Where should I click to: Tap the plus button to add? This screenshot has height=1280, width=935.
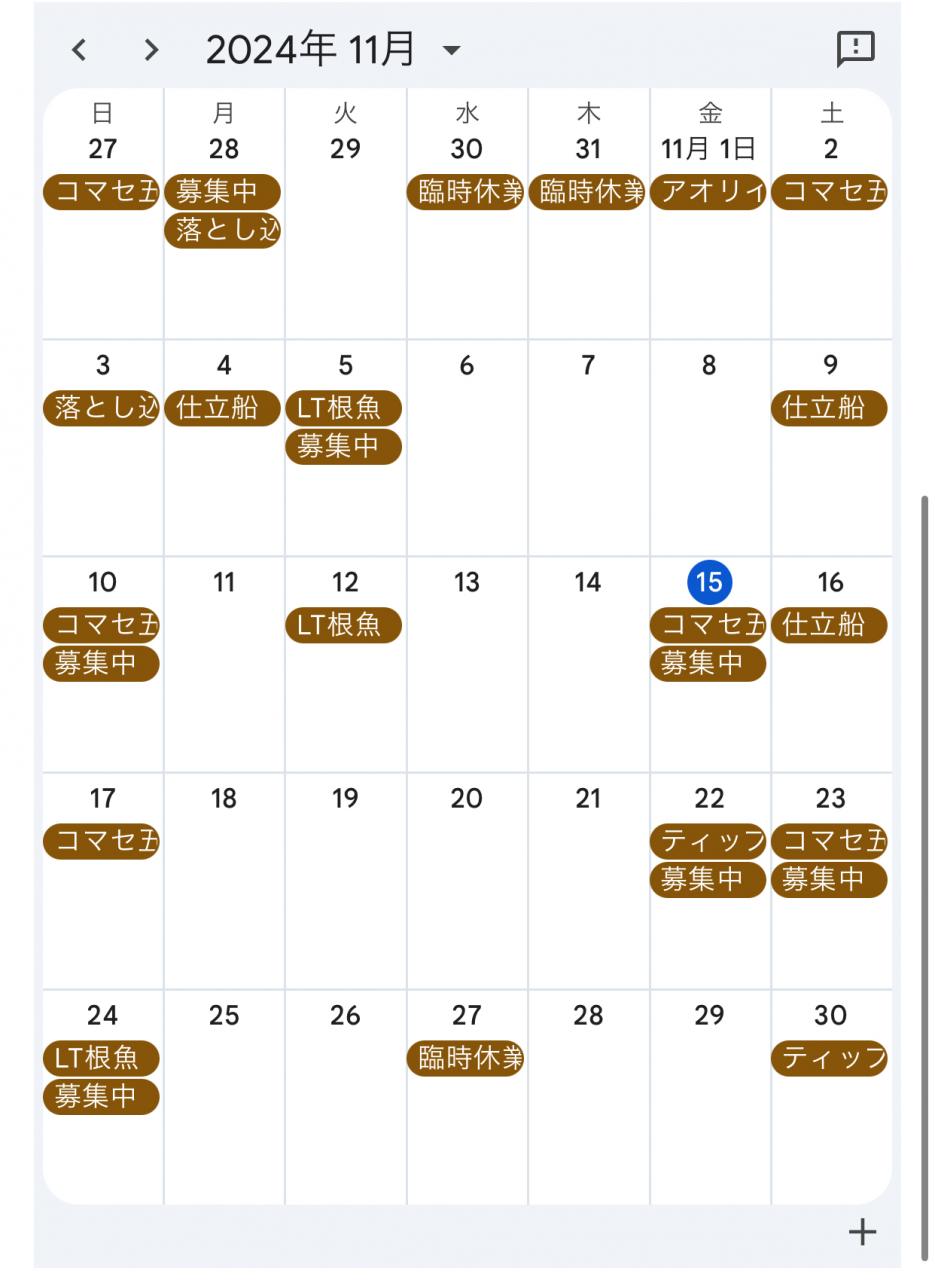[x=862, y=1232]
